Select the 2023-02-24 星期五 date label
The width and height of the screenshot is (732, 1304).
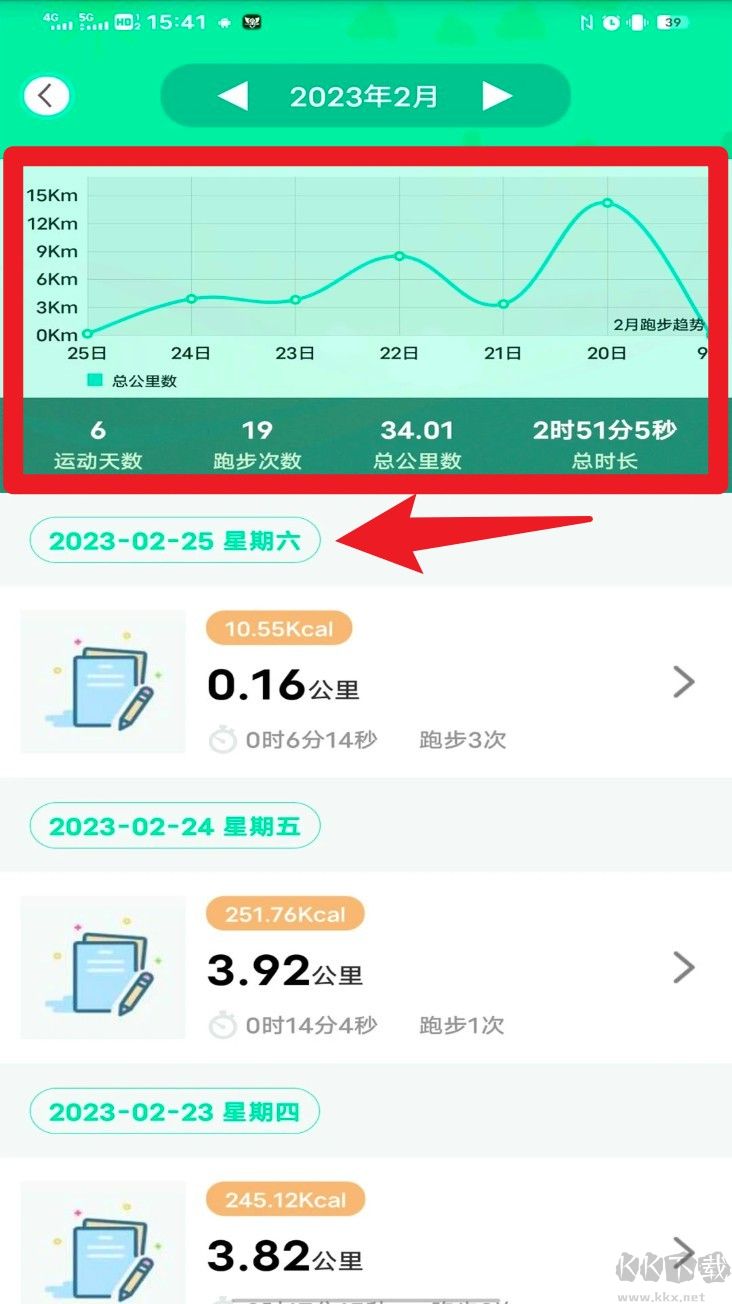(x=173, y=825)
